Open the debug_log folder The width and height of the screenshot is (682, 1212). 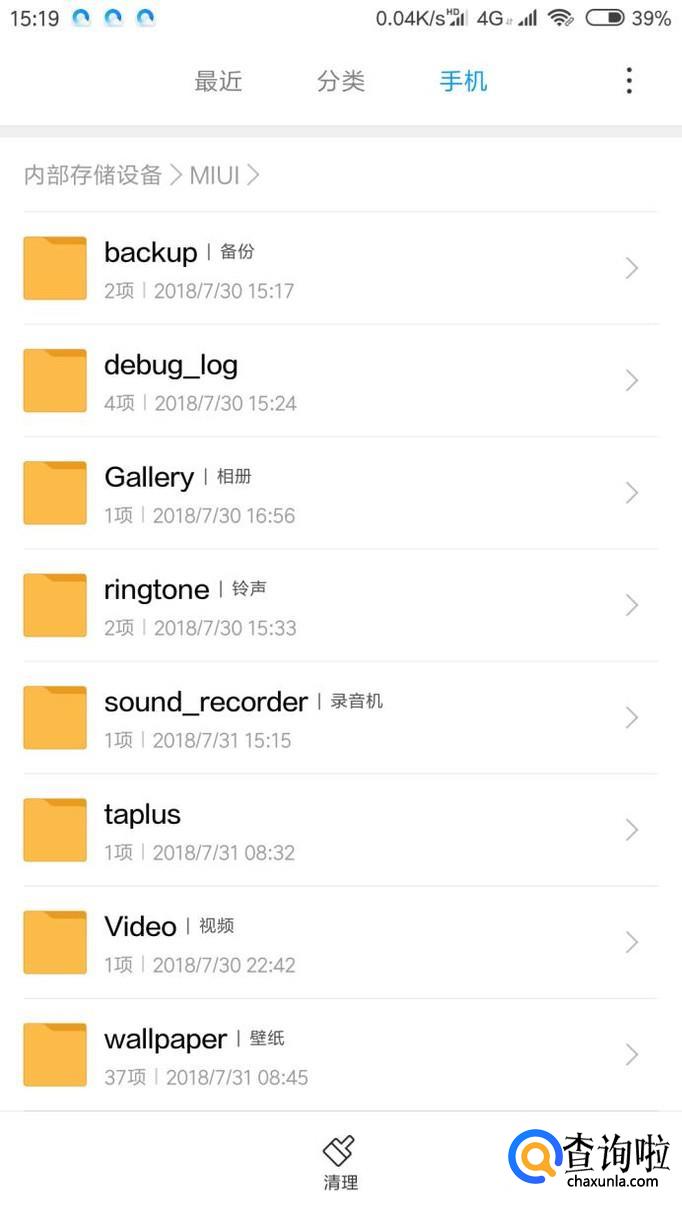click(x=340, y=381)
